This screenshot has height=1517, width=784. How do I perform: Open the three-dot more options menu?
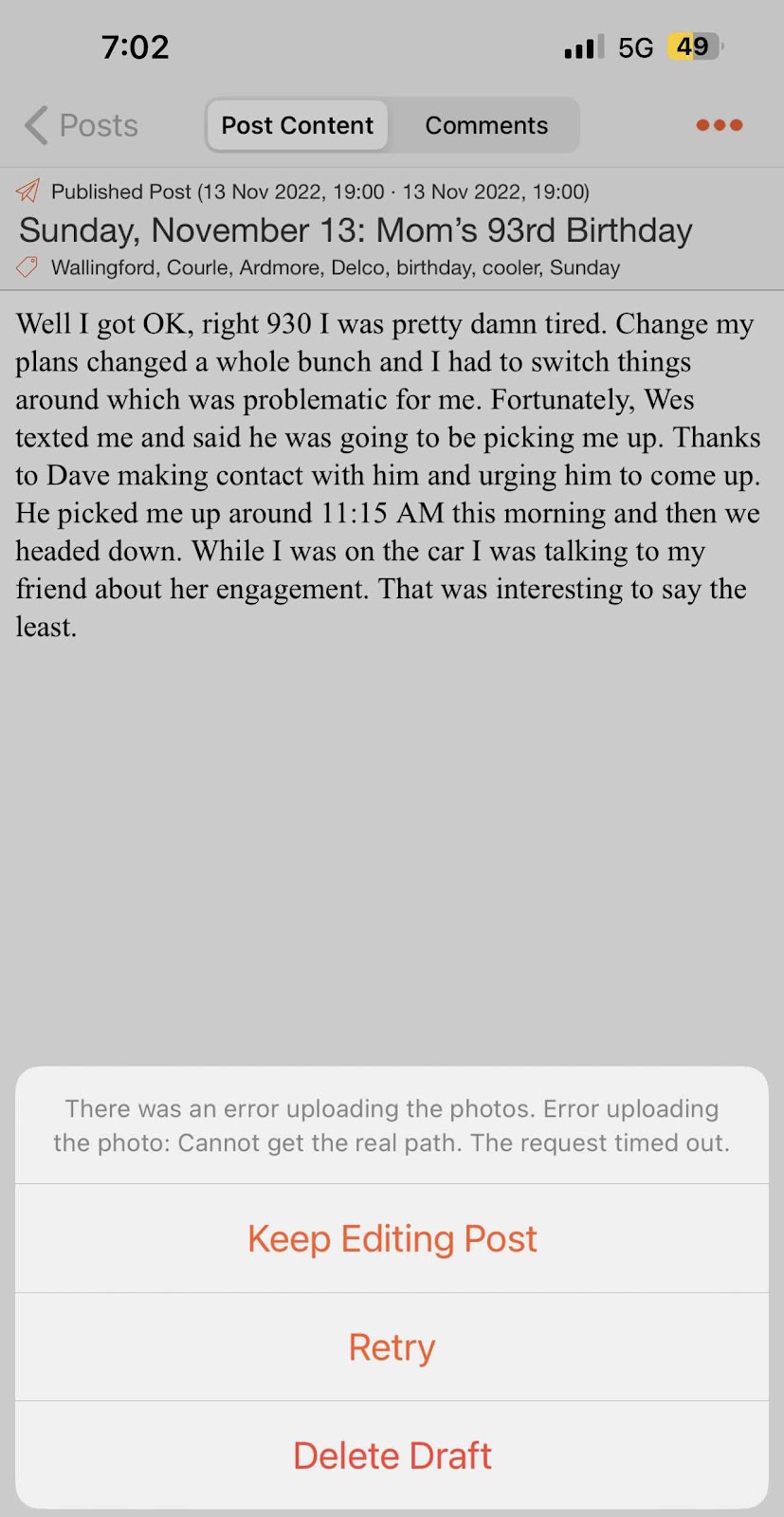(x=720, y=125)
